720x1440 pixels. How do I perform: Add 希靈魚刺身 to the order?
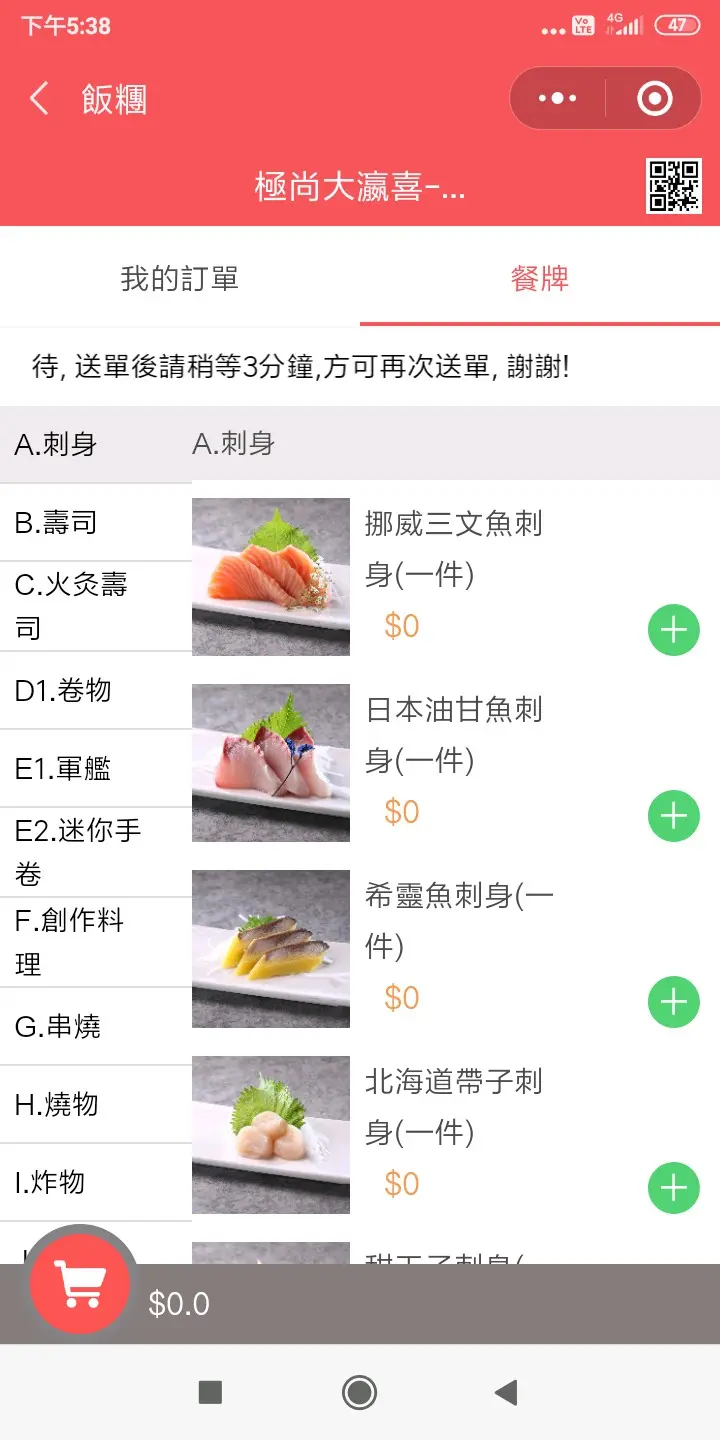point(674,1002)
